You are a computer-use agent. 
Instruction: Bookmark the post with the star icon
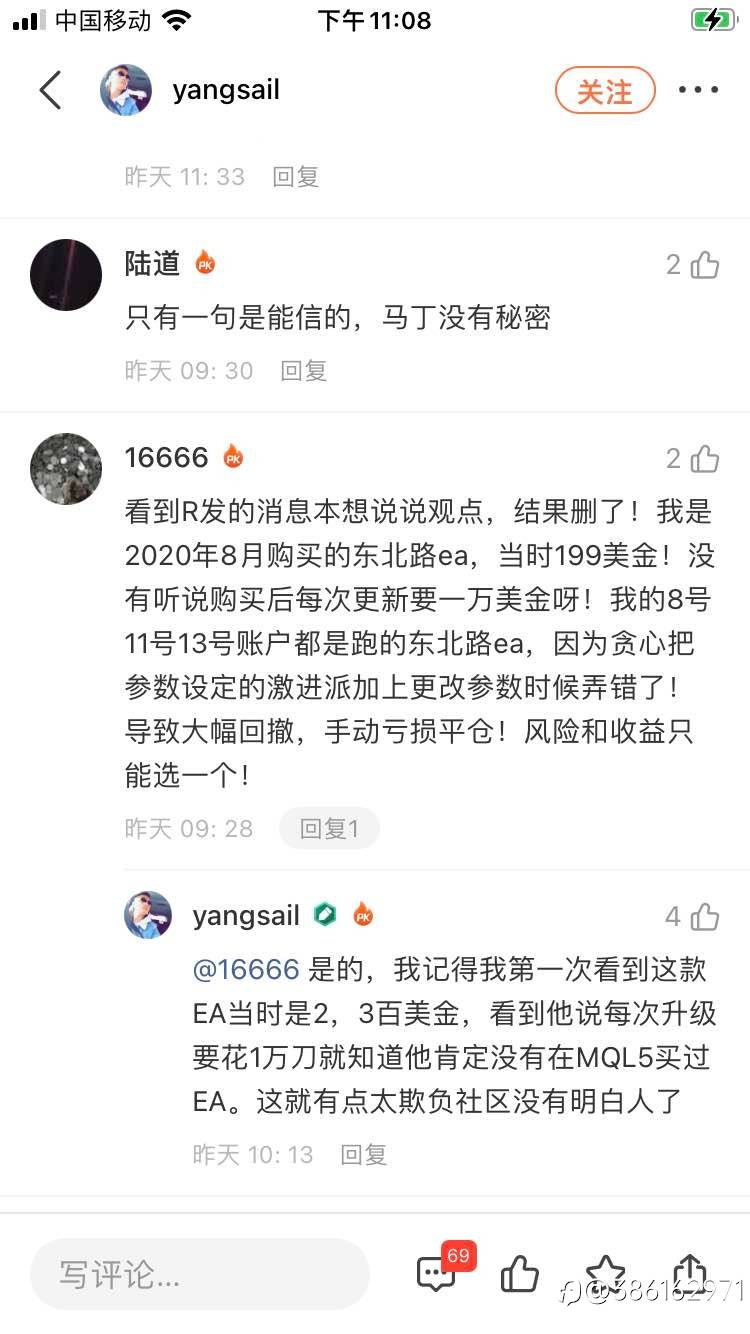(605, 1274)
